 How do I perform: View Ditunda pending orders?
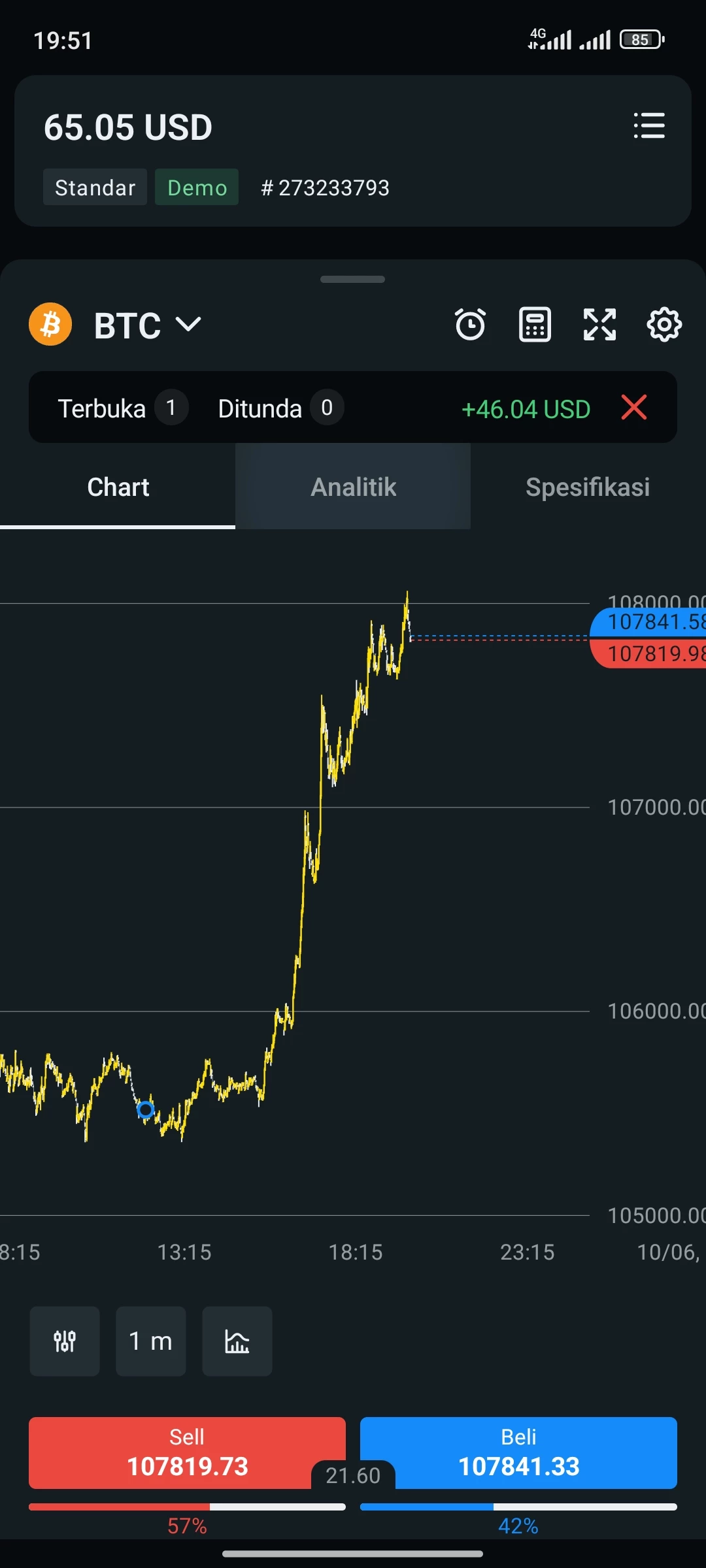point(280,408)
